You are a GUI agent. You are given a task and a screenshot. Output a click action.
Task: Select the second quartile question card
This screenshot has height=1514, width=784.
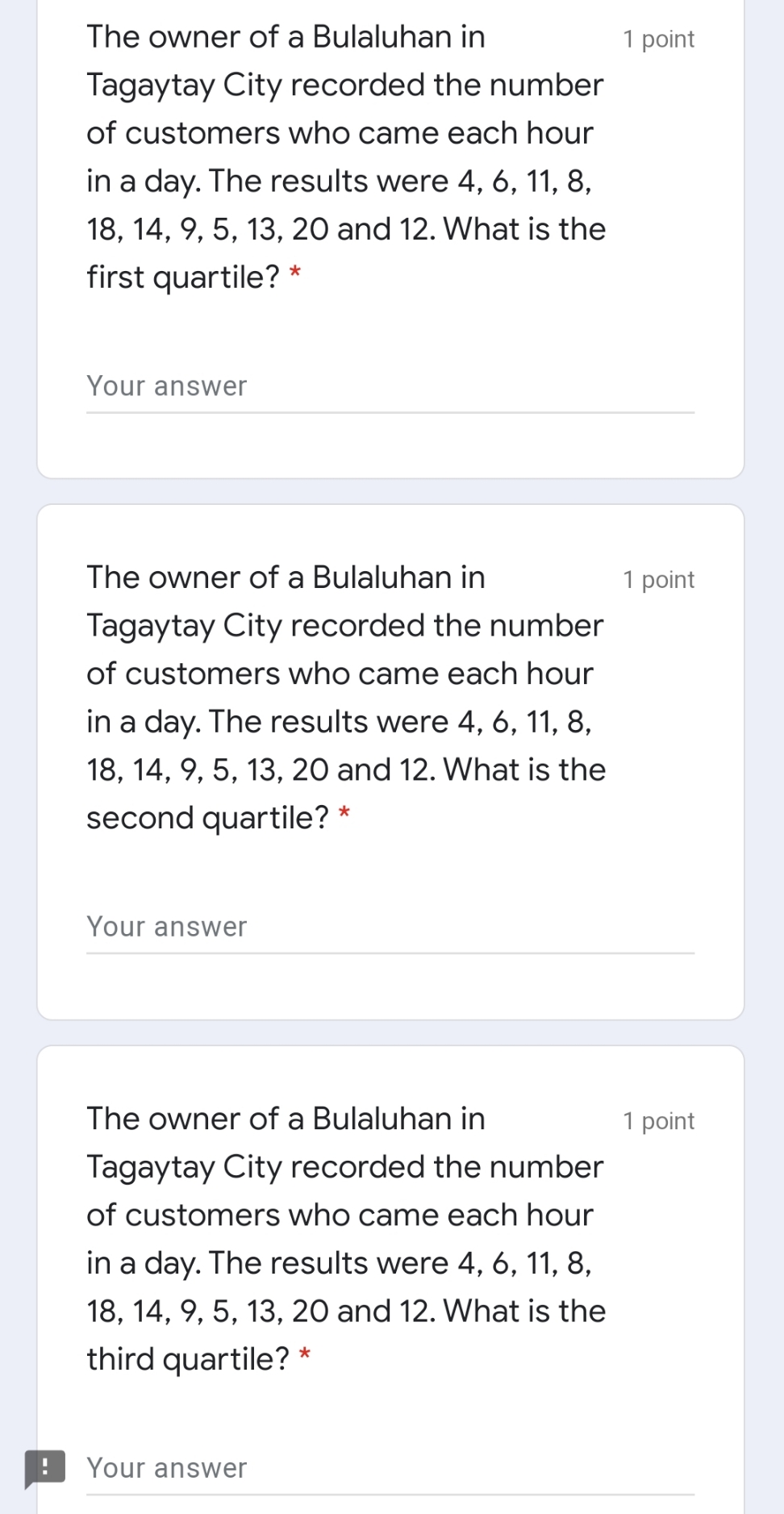click(x=391, y=758)
